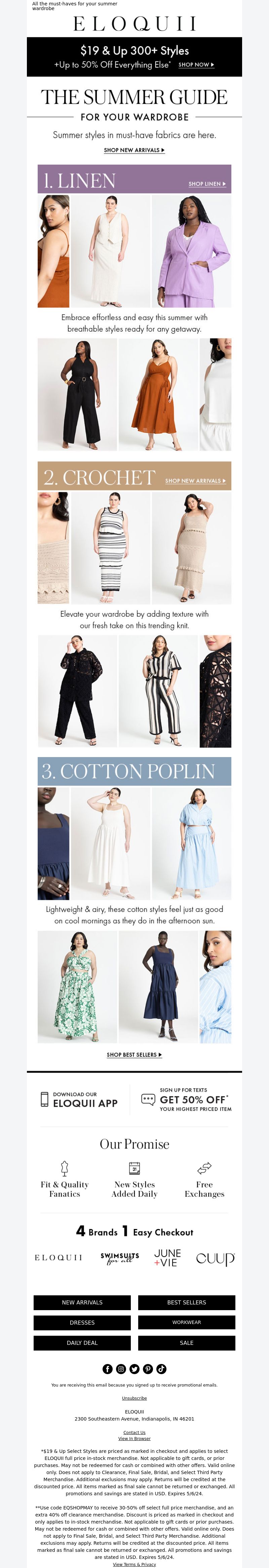Open the SALE button
The width and height of the screenshot is (269, 1568).
186,1342
